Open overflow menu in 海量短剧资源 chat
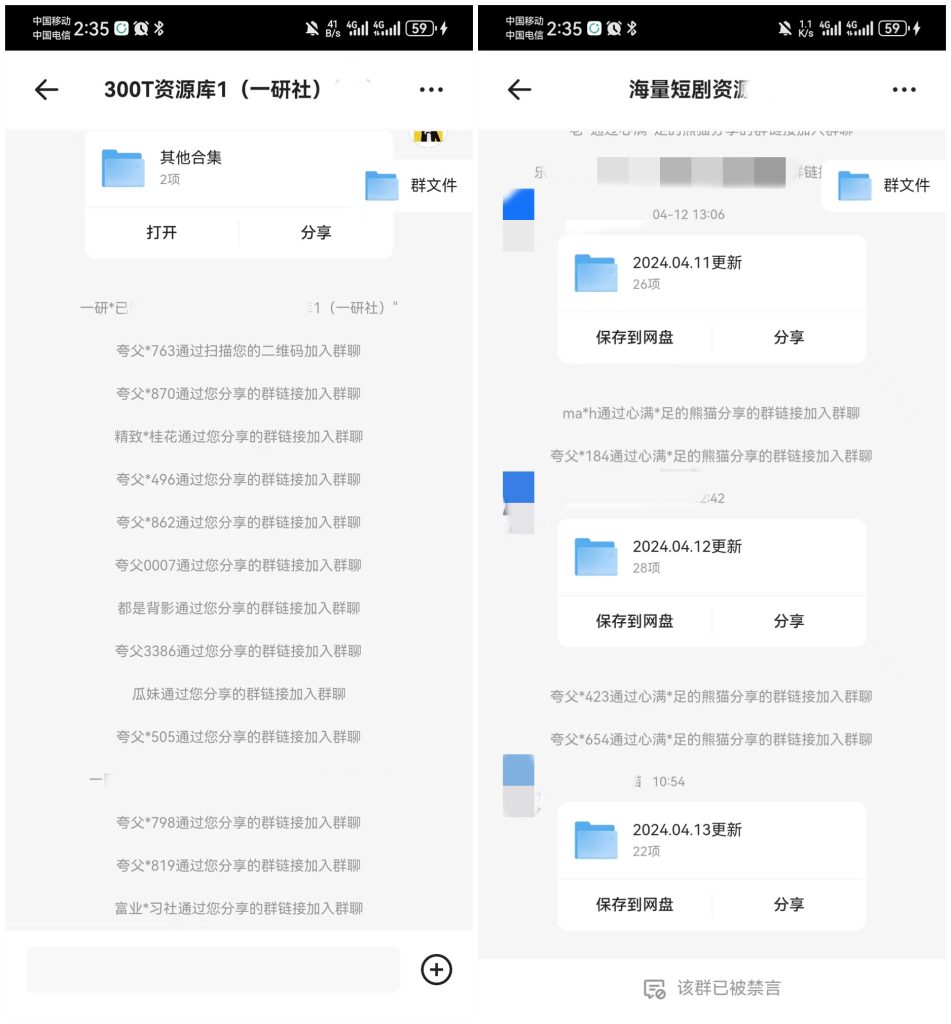Image resolution: width=951 pixels, height=1024 pixels. pyautogui.click(x=904, y=90)
